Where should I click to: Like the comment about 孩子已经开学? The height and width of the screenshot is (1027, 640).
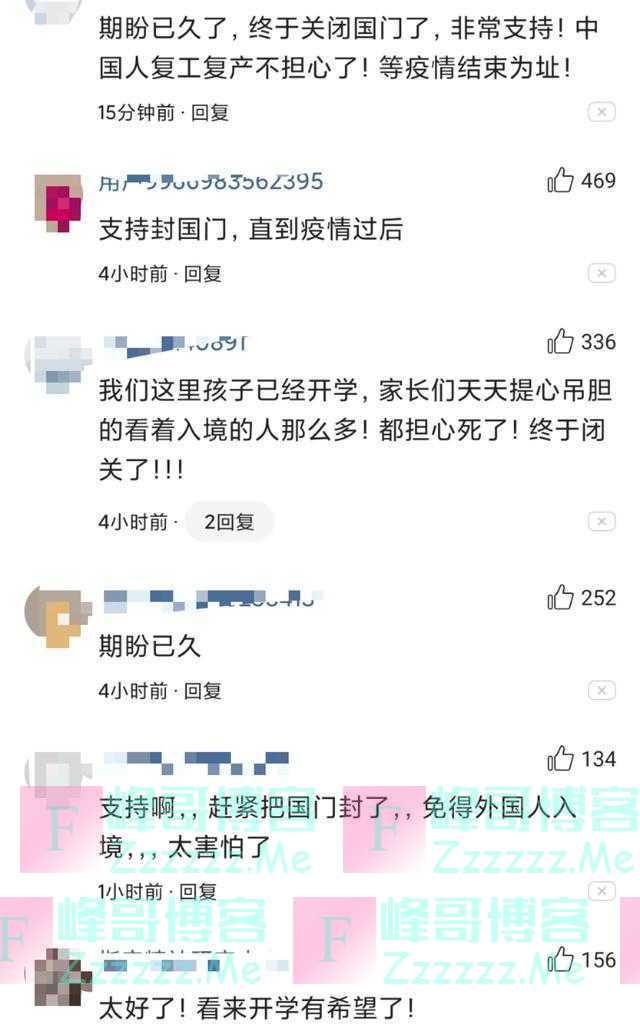coord(560,342)
